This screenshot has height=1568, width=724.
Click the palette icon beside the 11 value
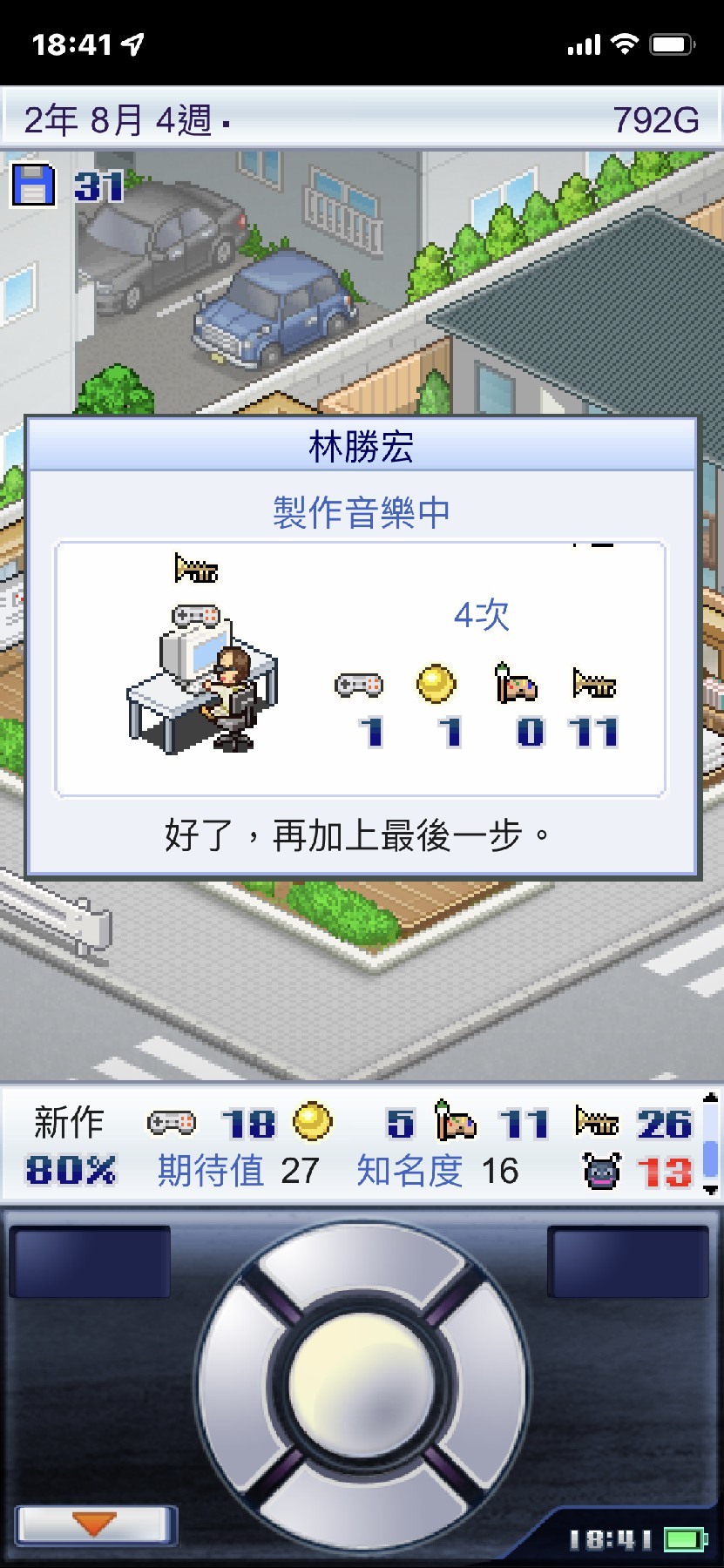456,1124
